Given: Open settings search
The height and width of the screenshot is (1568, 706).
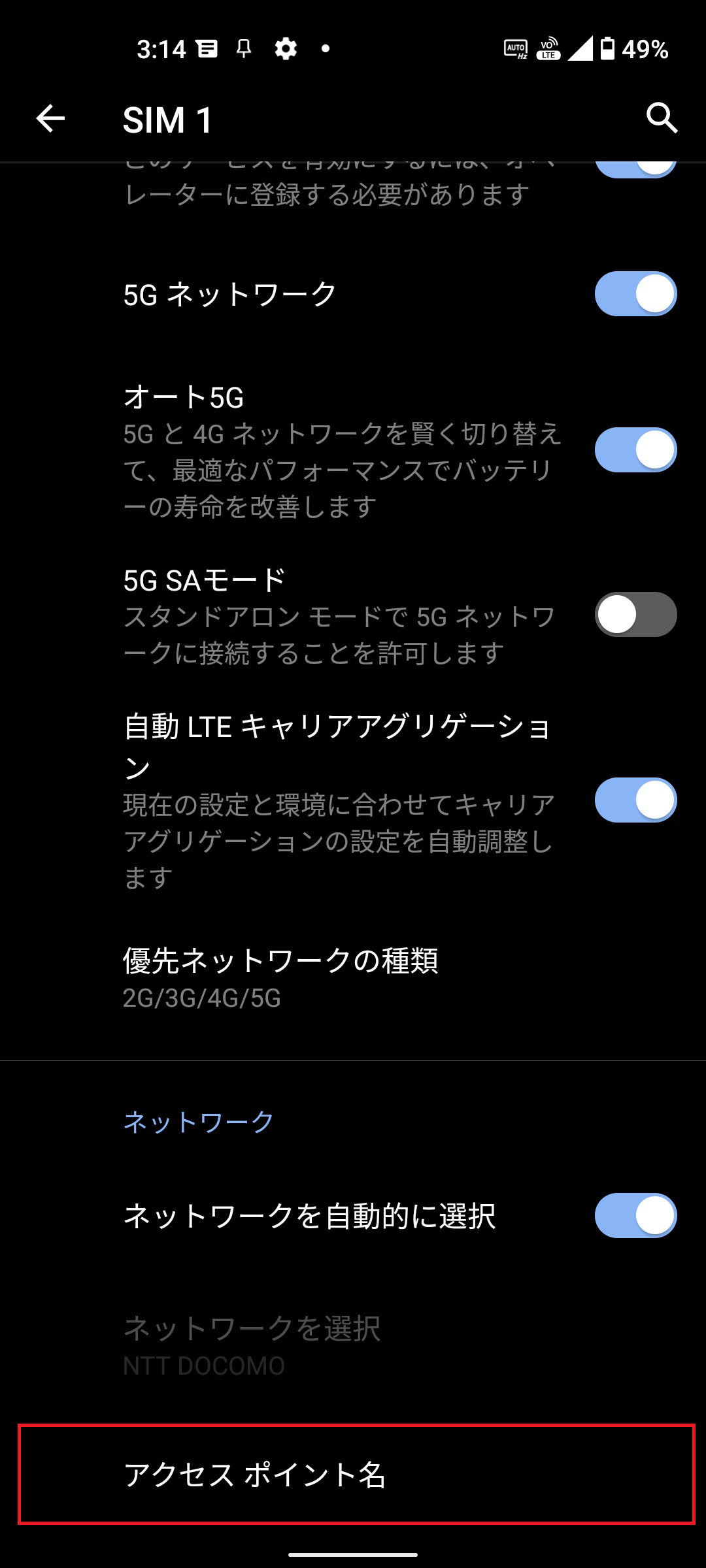Looking at the screenshot, I should 663,119.
